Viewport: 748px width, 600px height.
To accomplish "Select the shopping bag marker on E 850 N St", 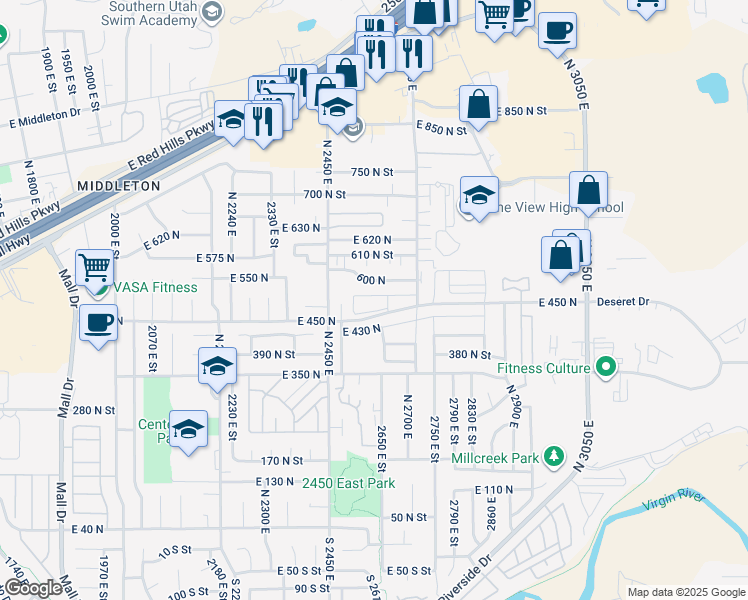I will click(x=479, y=104).
